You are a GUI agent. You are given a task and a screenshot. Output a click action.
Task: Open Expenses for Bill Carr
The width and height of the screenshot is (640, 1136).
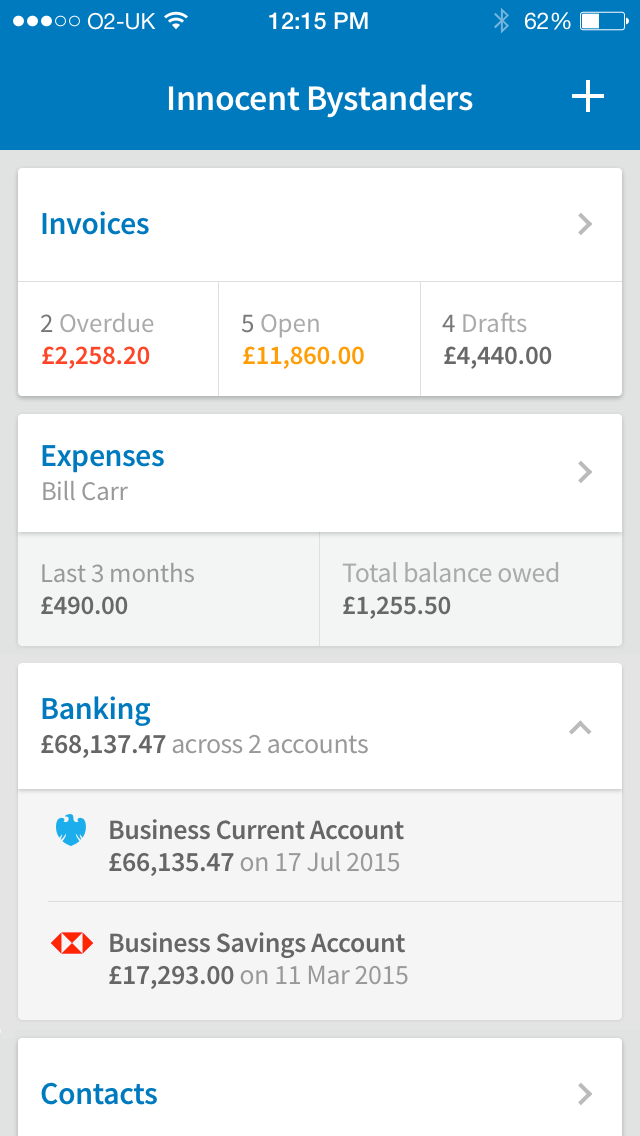(320, 472)
